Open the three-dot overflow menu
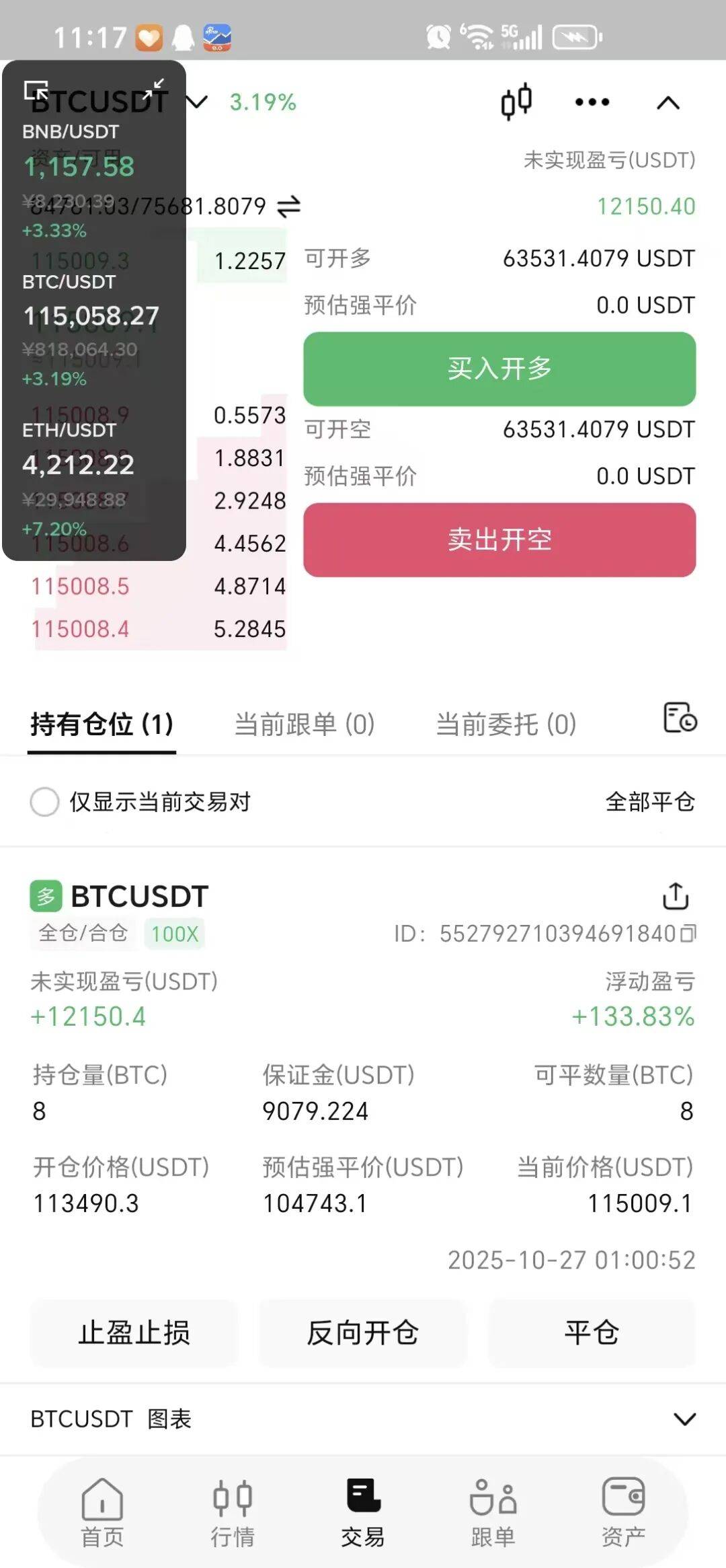This screenshot has height=1568, width=726. click(x=592, y=102)
